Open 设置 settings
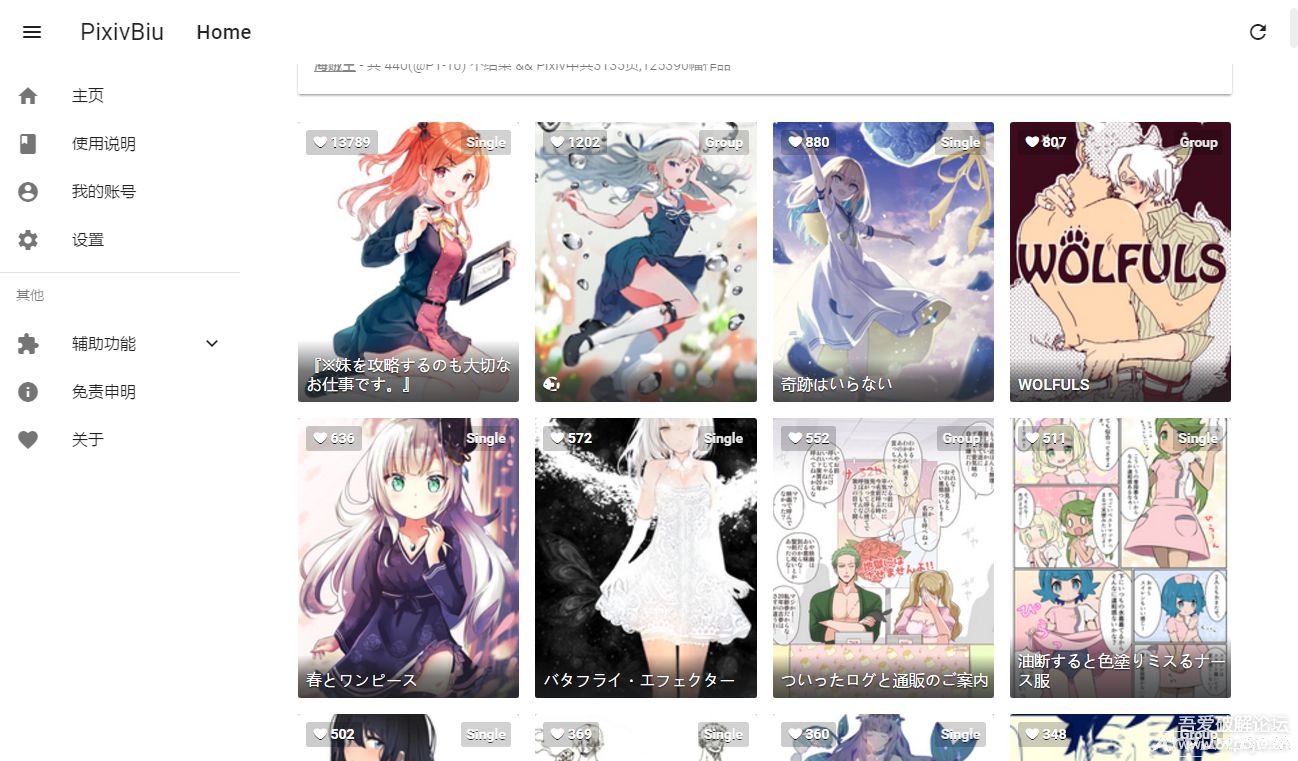The width and height of the screenshot is (1298, 761). [x=88, y=240]
